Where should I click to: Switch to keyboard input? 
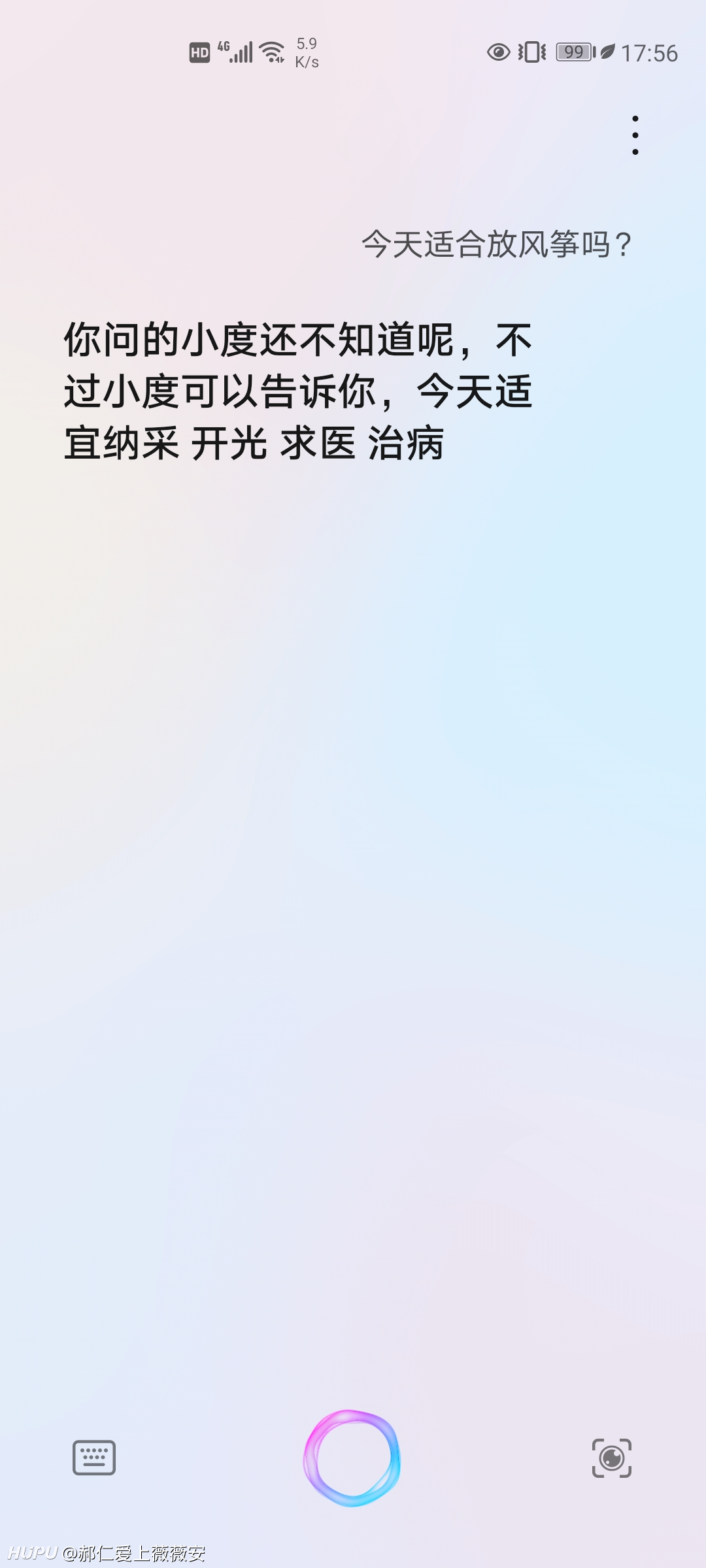tap(94, 1458)
